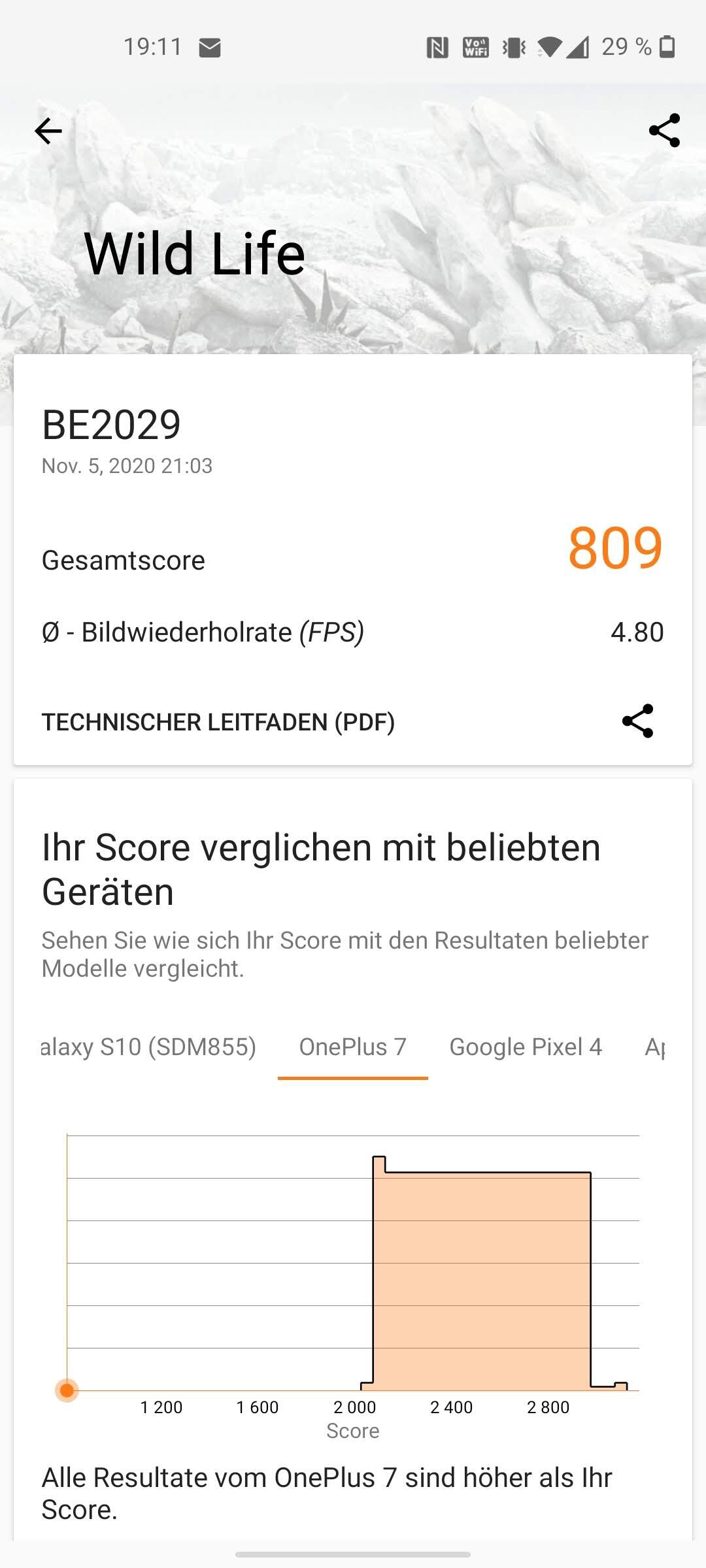Image resolution: width=706 pixels, height=1568 pixels.
Task: Go back using the arrow icon
Action: pos(48,131)
